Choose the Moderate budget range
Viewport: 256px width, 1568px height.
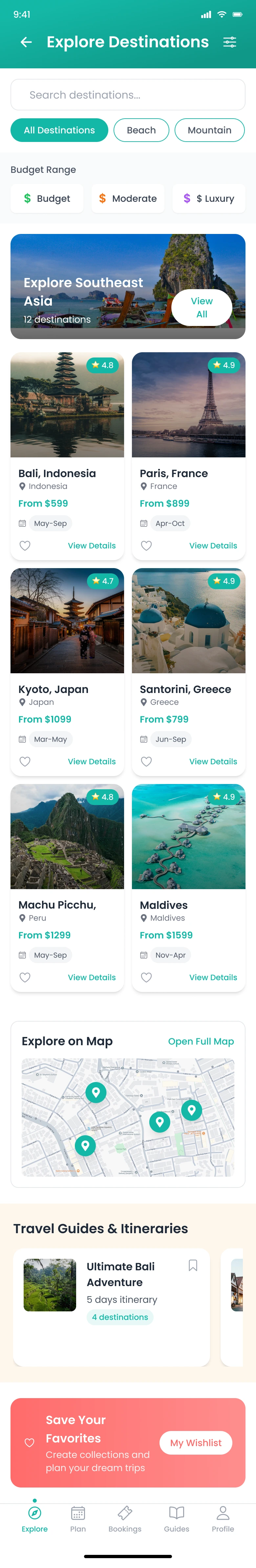(x=128, y=198)
